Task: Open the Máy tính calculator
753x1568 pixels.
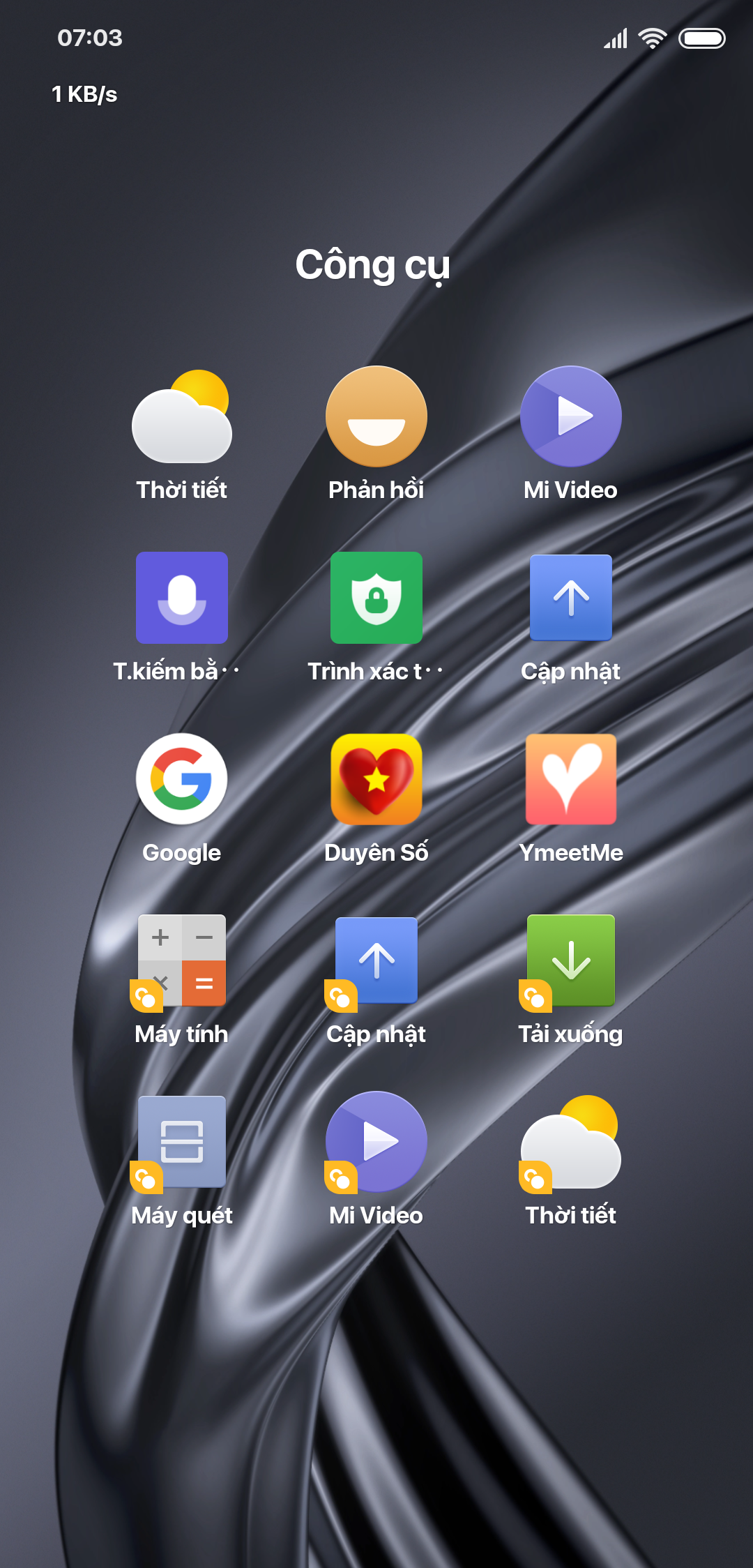Action: [x=182, y=960]
